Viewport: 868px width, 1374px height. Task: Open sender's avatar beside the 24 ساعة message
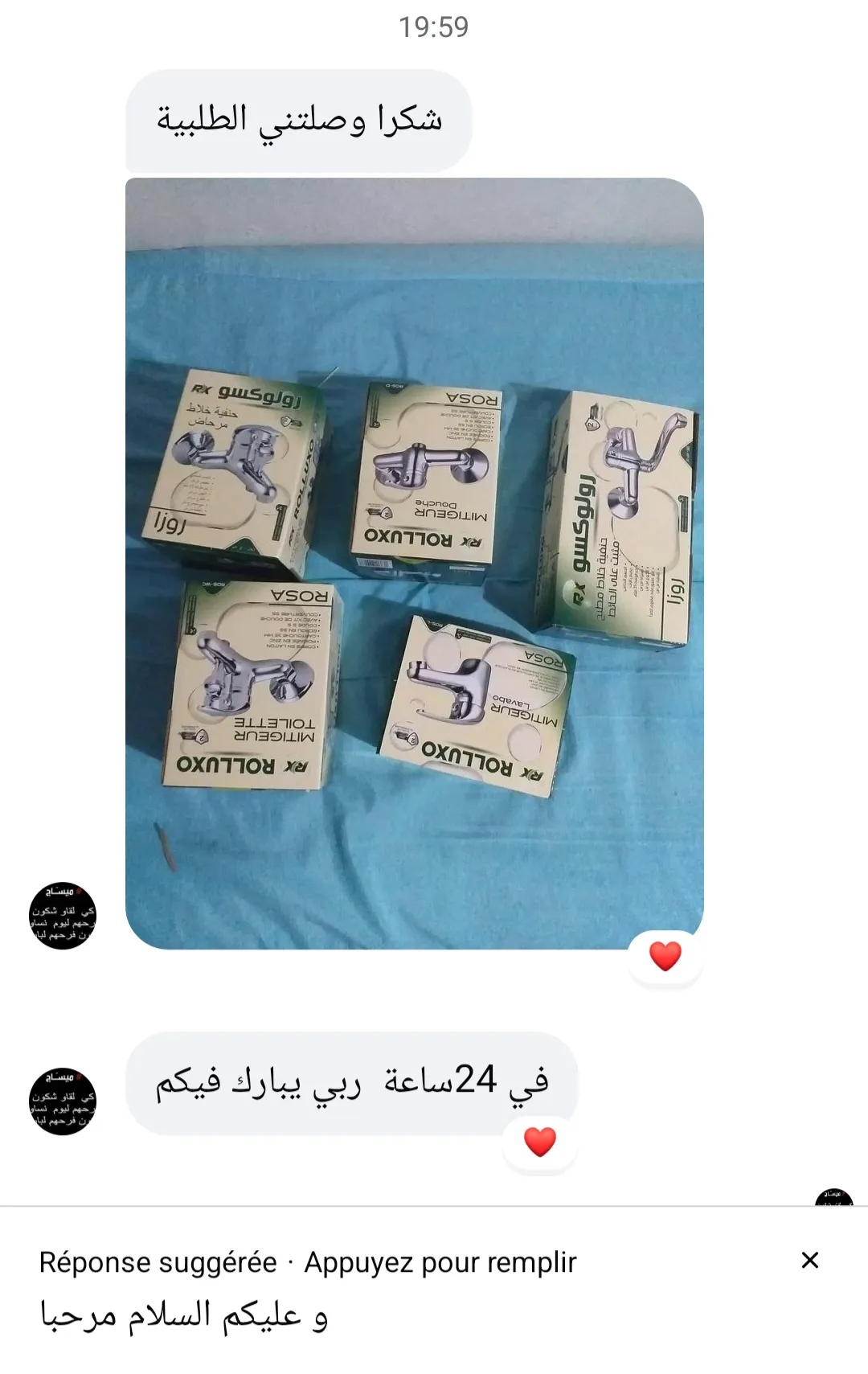[63, 1101]
